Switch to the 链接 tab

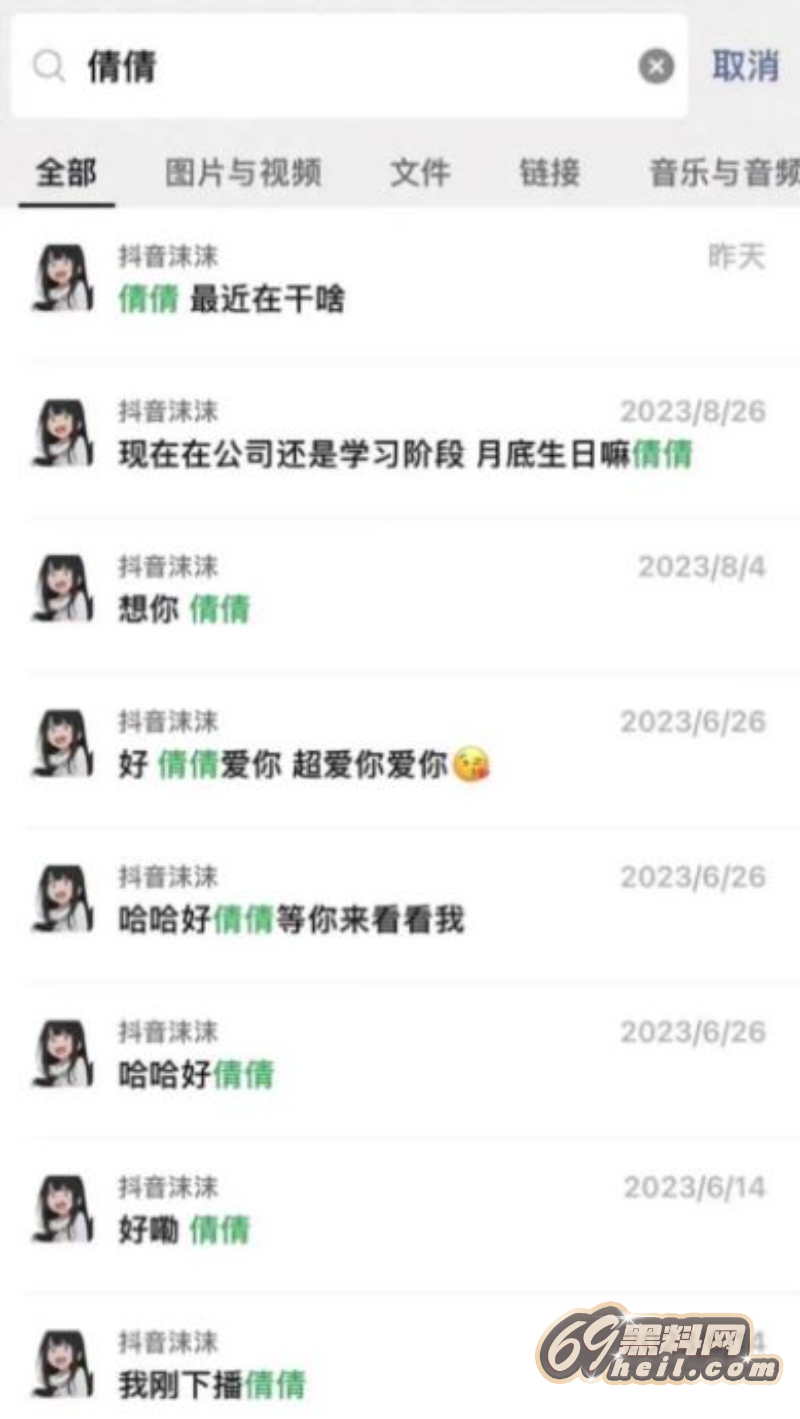[x=549, y=173]
